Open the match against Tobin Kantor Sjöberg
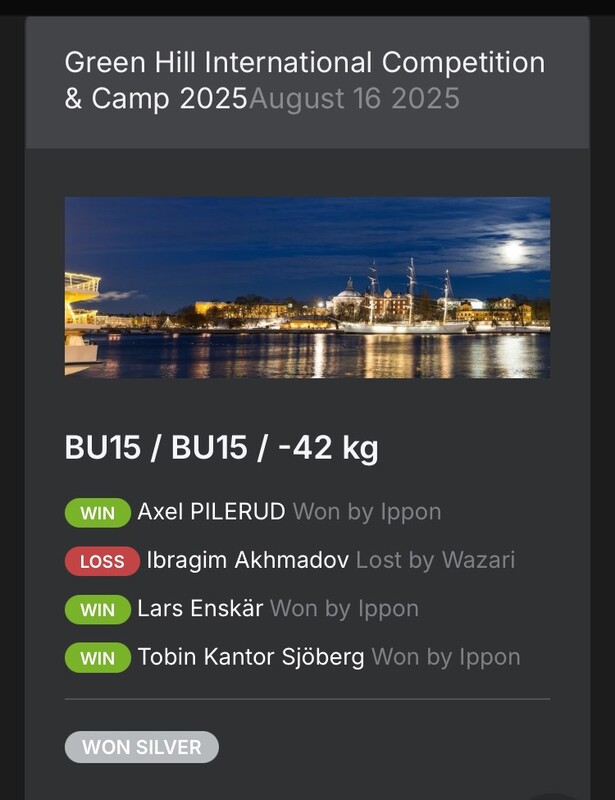615x800 pixels. point(250,657)
